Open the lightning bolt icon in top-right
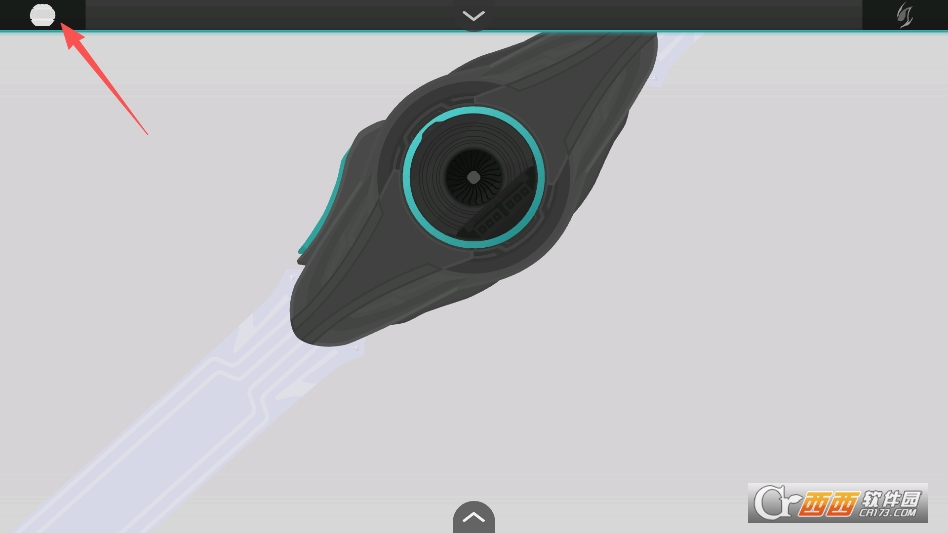 coord(904,15)
